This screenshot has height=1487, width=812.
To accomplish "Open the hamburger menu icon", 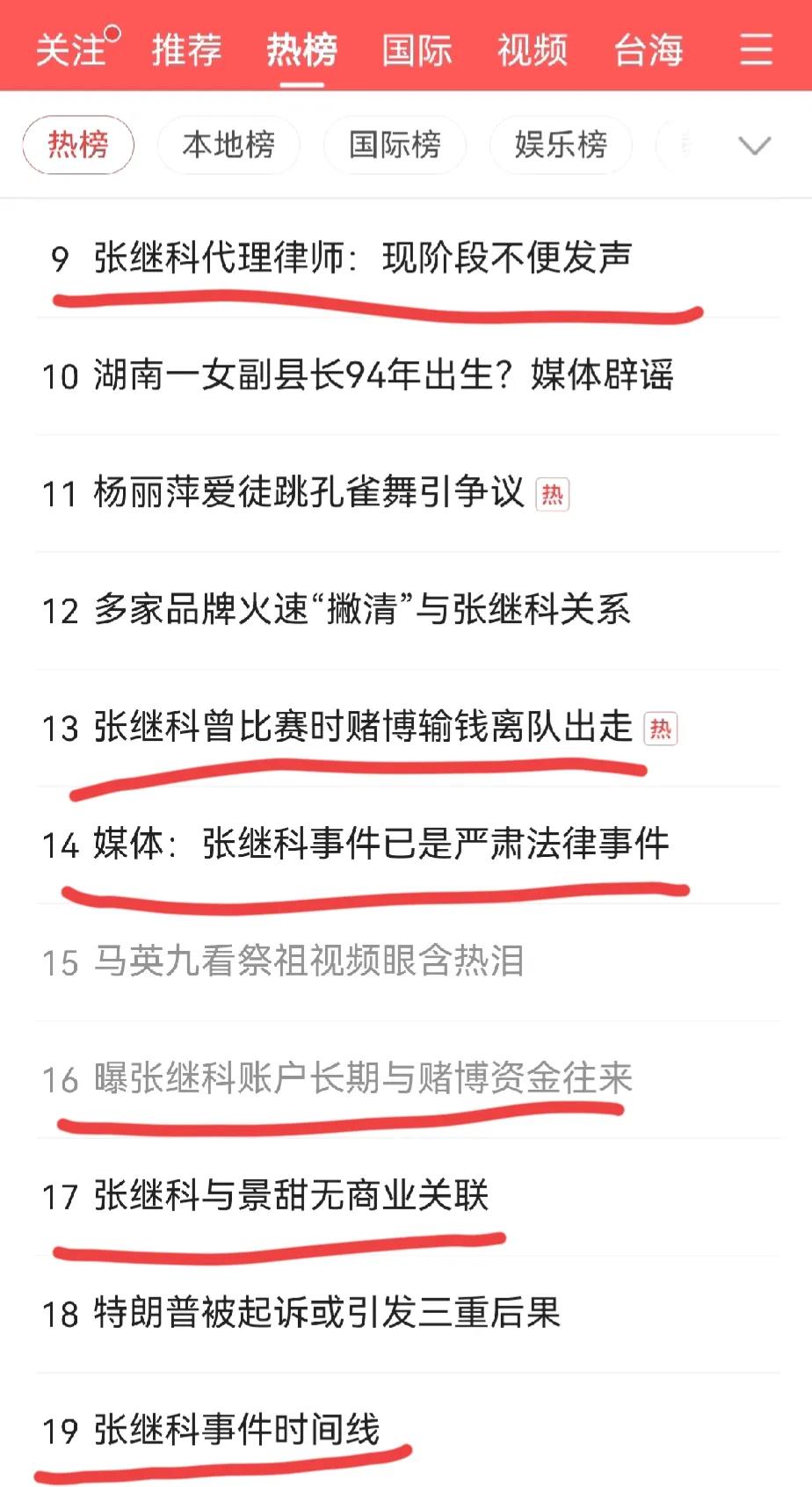I will click(x=756, y=50).
